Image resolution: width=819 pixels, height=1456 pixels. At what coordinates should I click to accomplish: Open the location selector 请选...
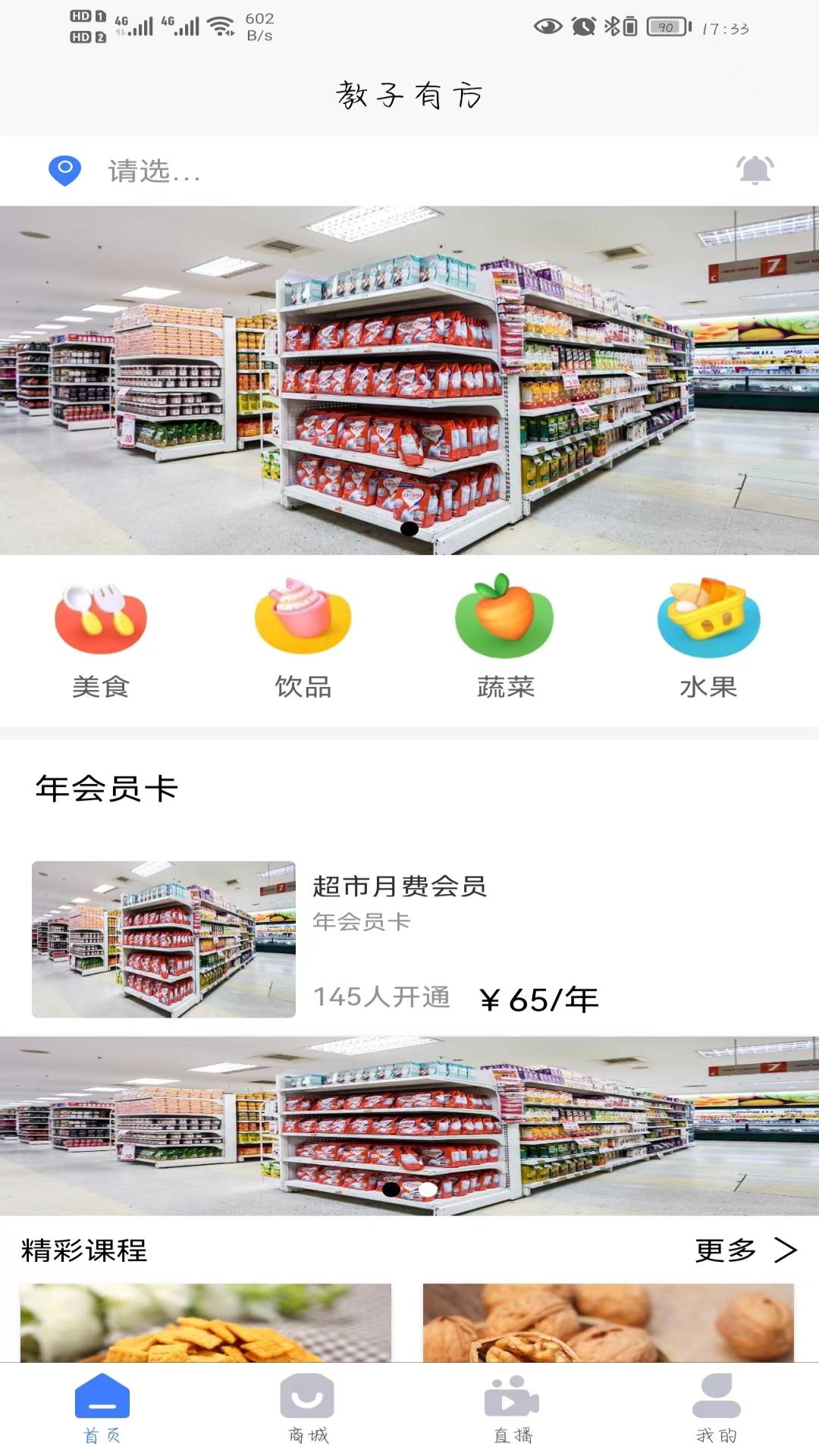click(152, 171)
